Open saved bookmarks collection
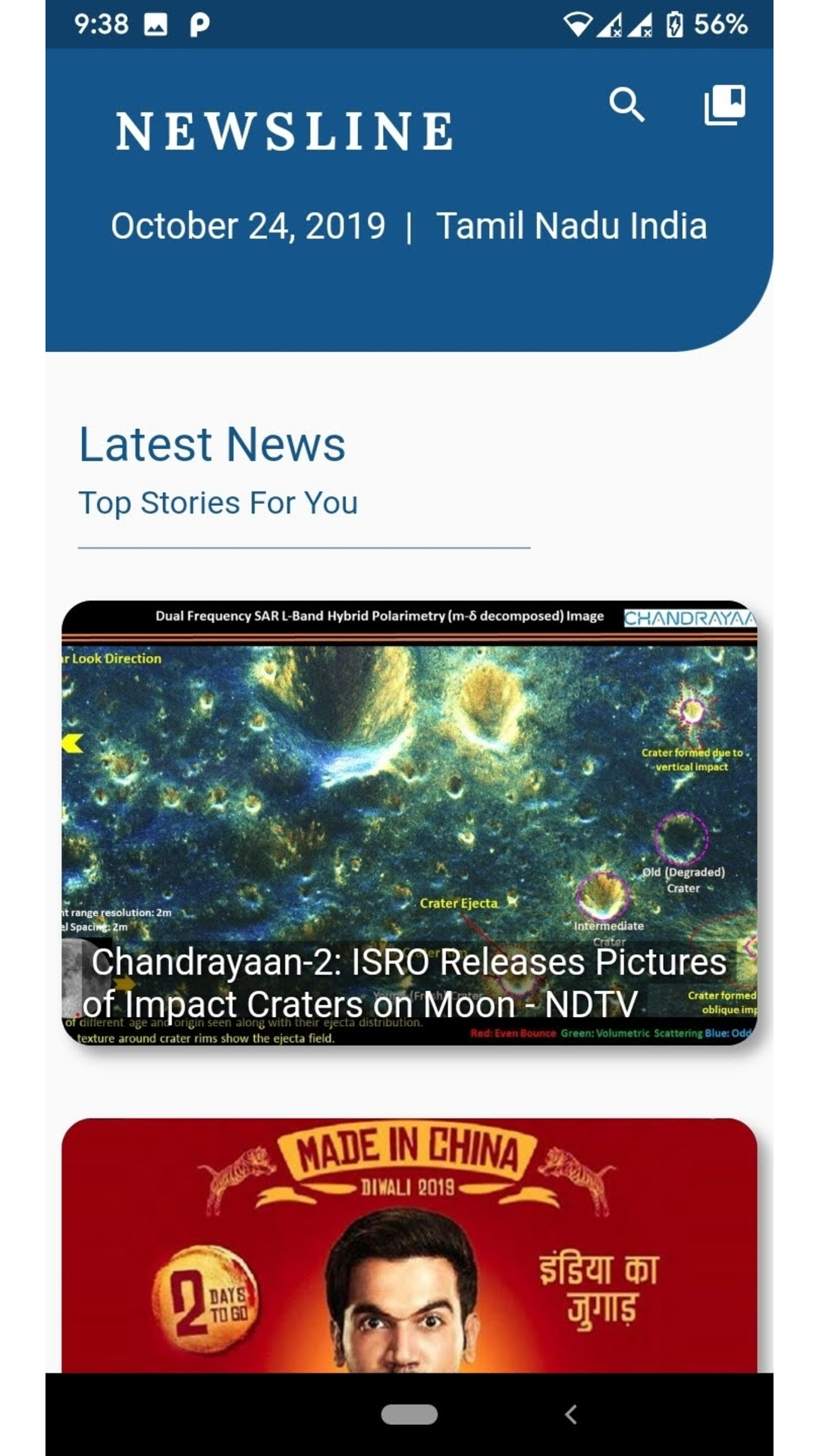This screenshot has height=1456, width=819. (724, 105)
